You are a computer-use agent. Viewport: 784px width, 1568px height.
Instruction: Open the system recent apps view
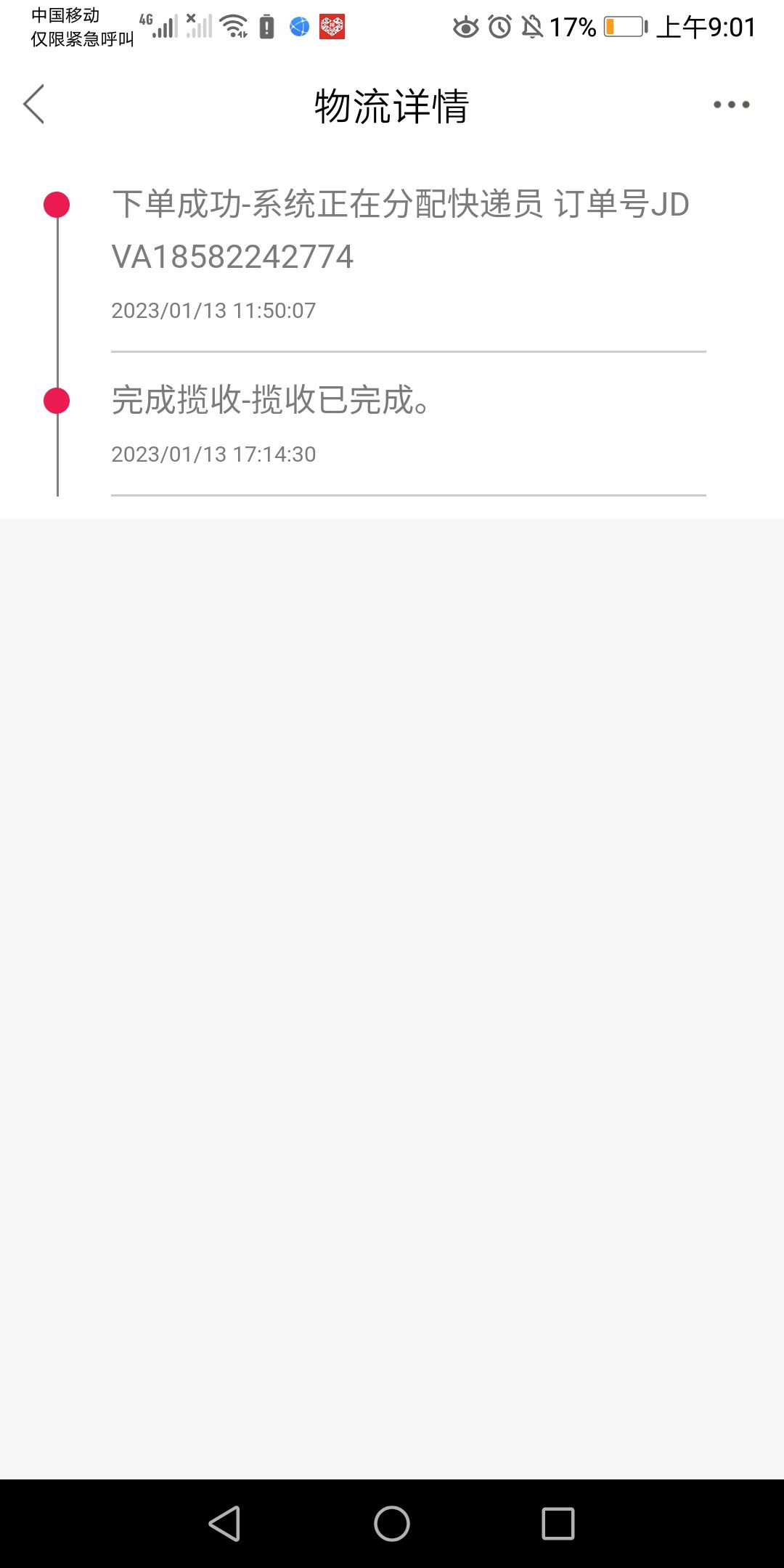pyautogui.click(x=558, y=1523)
